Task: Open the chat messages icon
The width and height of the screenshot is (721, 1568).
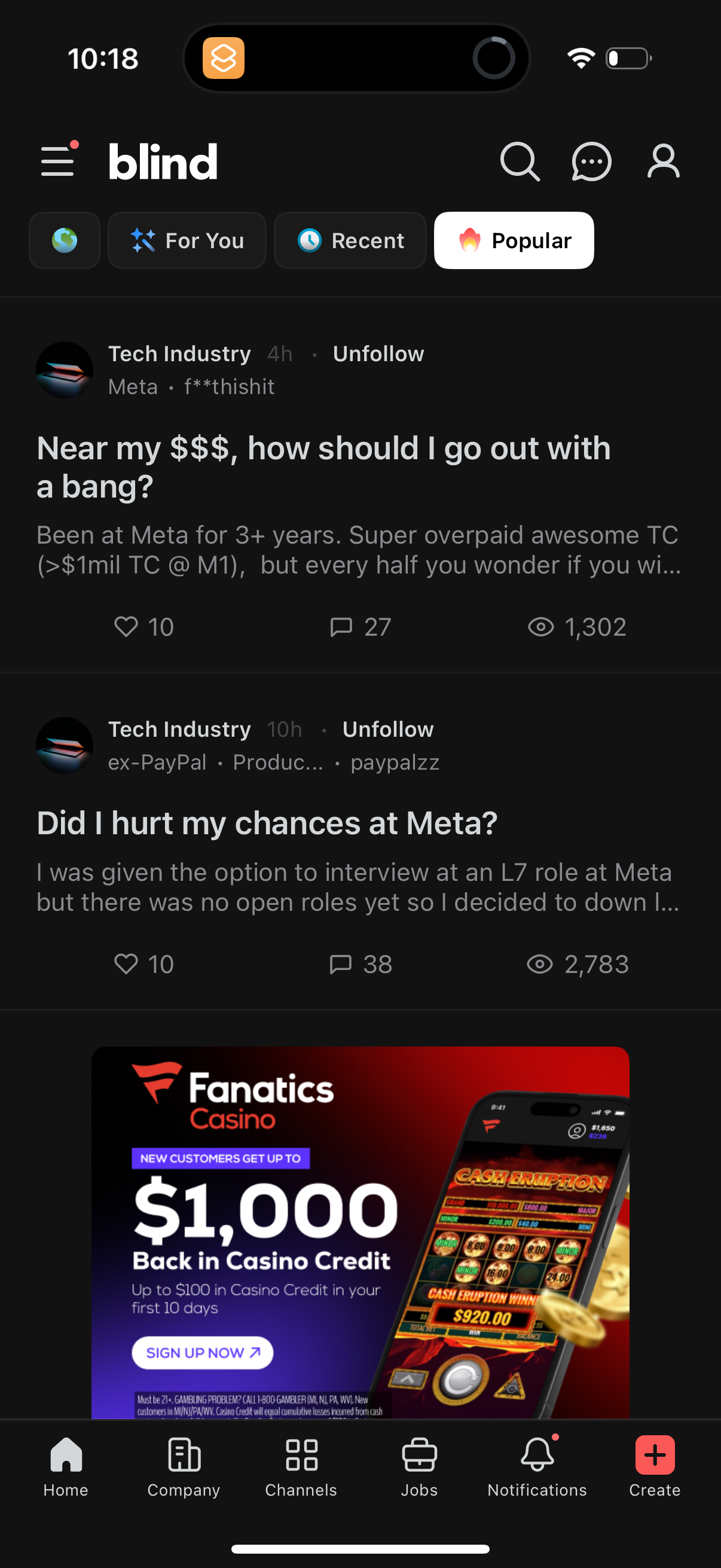Action: pos(591,161)
